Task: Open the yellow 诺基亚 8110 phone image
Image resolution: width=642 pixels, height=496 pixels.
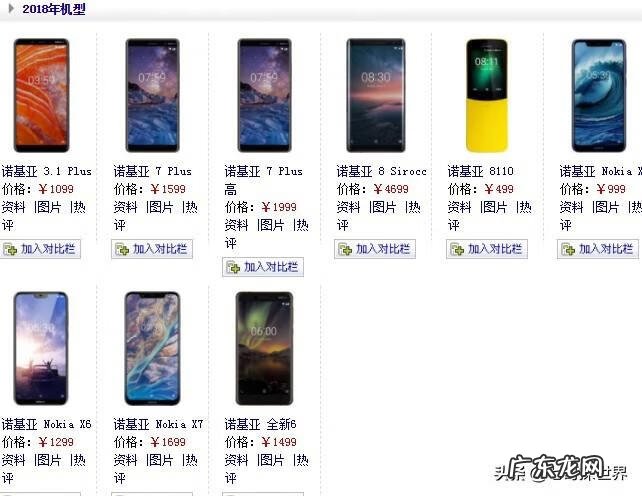Action: pyautogui.click(x=487, y=94)
